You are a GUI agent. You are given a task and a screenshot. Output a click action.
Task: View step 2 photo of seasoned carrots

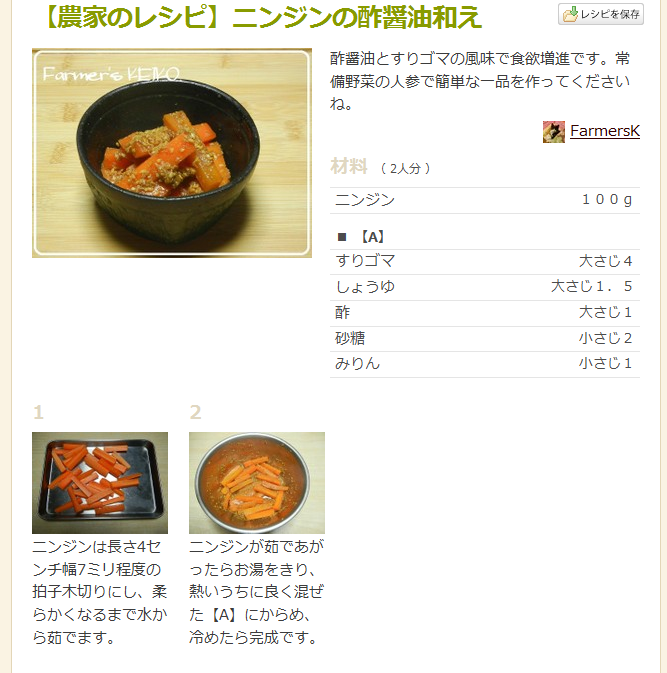tap(257, 482)
